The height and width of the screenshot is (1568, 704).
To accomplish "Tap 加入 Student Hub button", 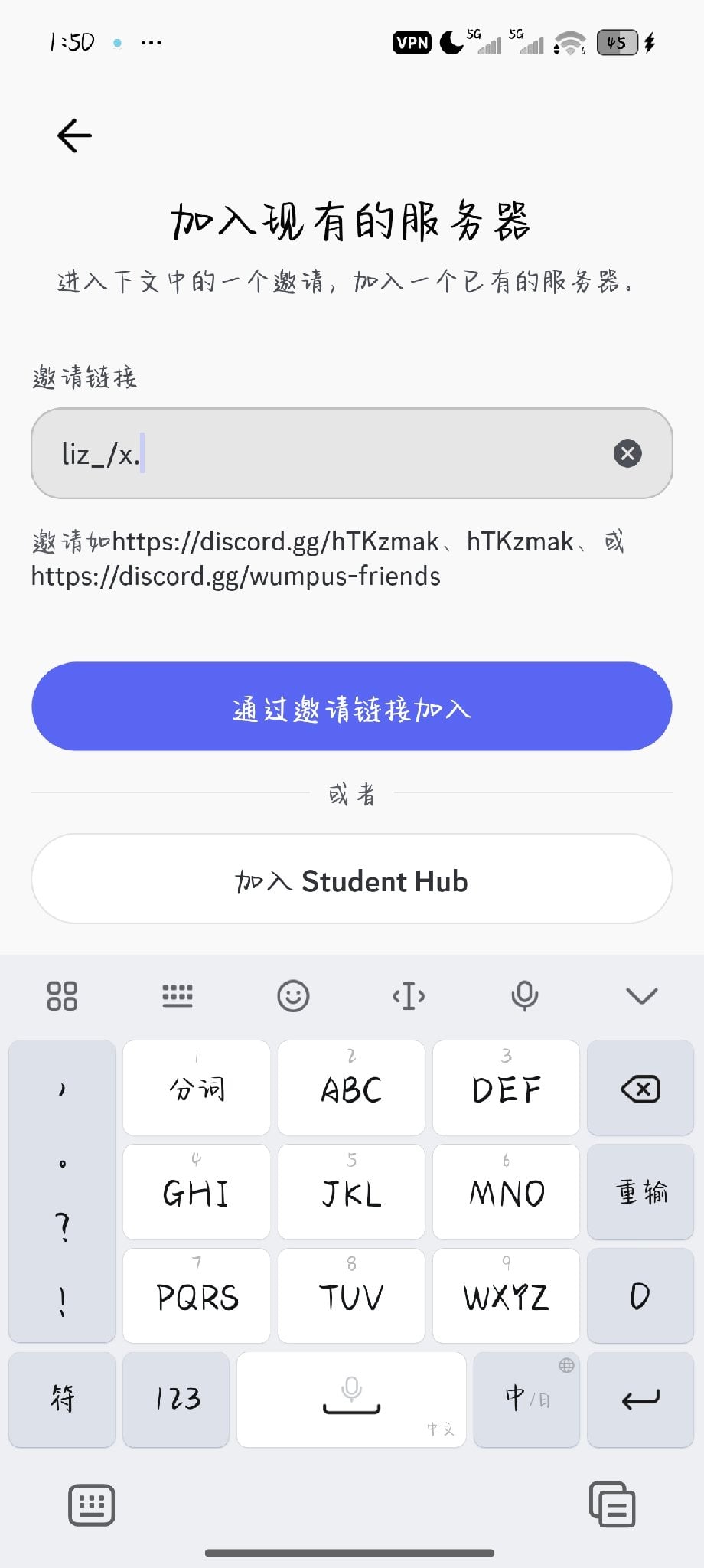I will pos(351,879).
